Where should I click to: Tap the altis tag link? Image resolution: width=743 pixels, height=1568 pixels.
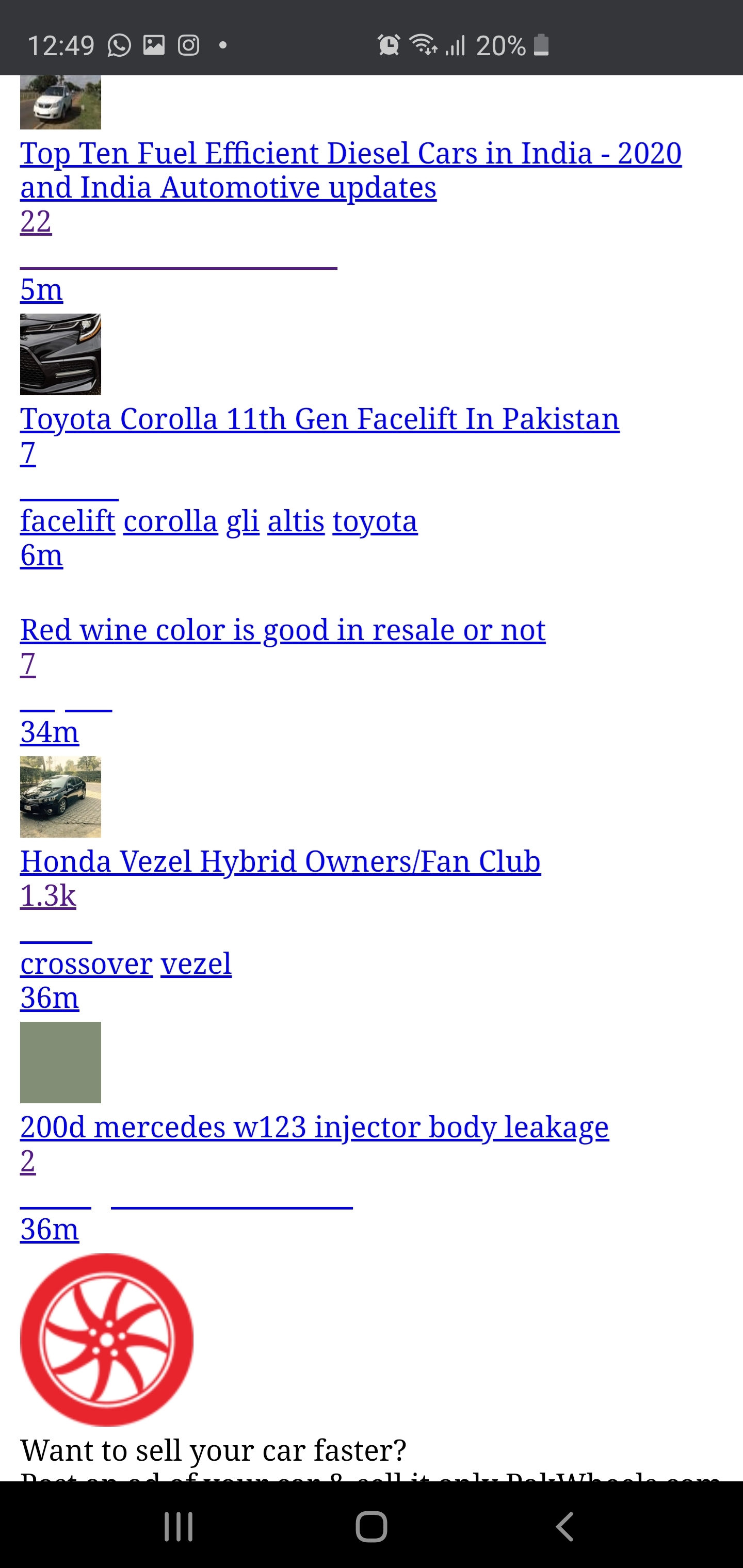296,521
